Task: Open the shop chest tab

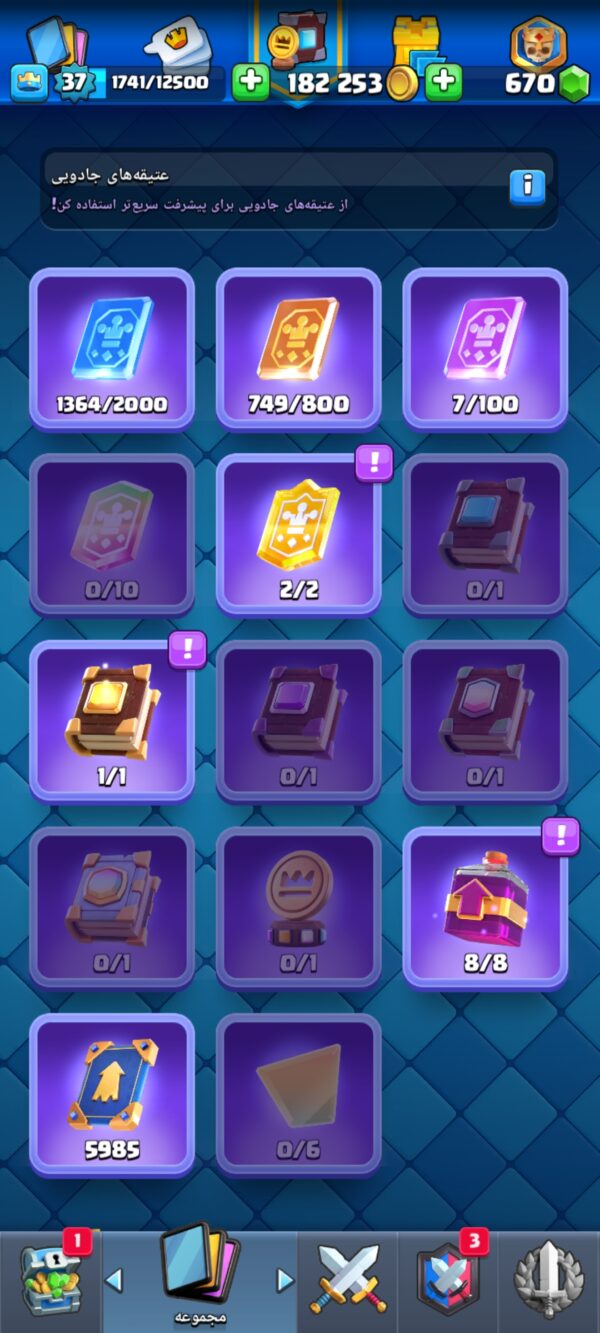Action: (x=50, y=1280)
